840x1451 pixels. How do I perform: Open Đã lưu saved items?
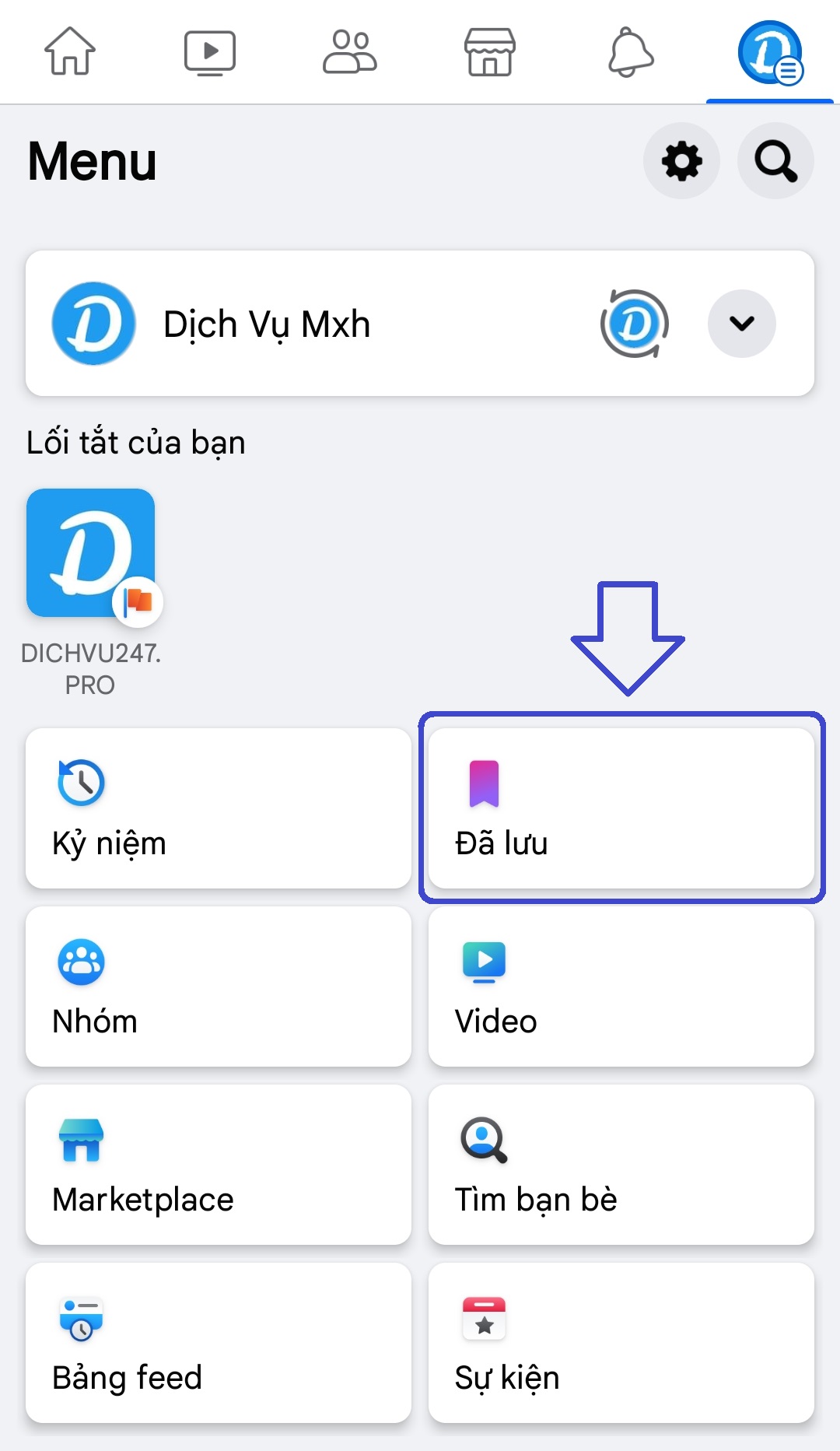tap(621, 808)
